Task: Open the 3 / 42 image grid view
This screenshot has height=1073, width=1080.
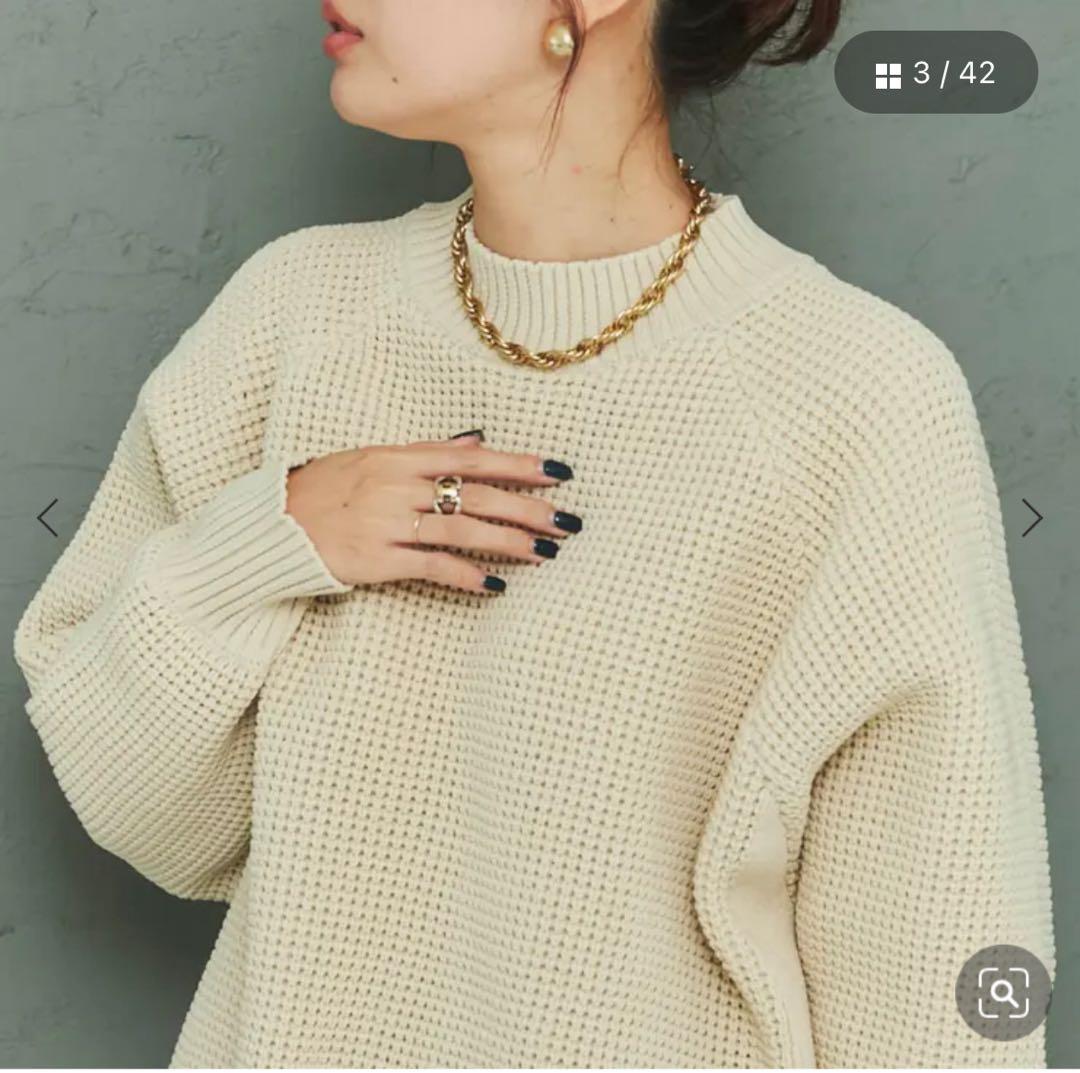Action: pyautogui.click(x=935, y=73)
